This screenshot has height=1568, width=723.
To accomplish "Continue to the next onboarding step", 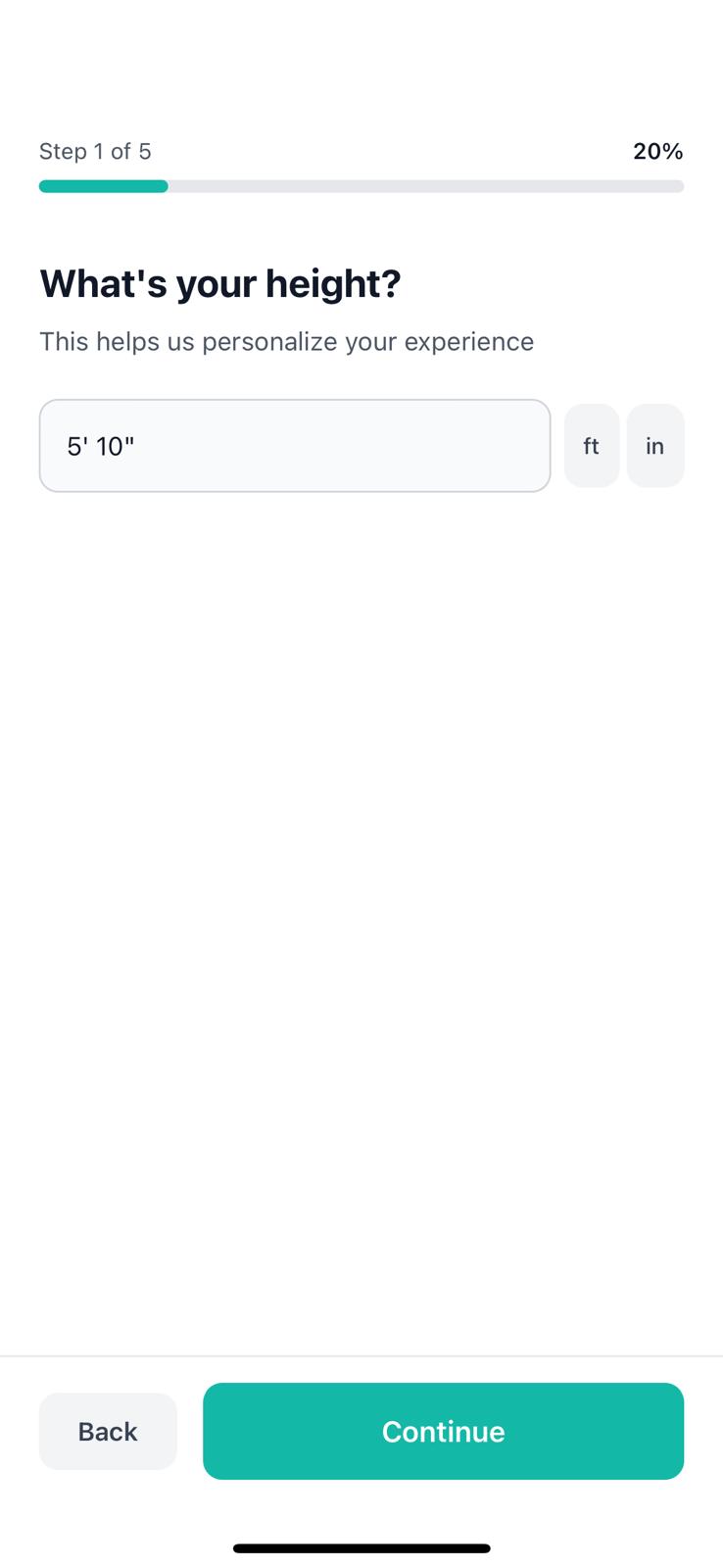I will [x=443, y=1431].
